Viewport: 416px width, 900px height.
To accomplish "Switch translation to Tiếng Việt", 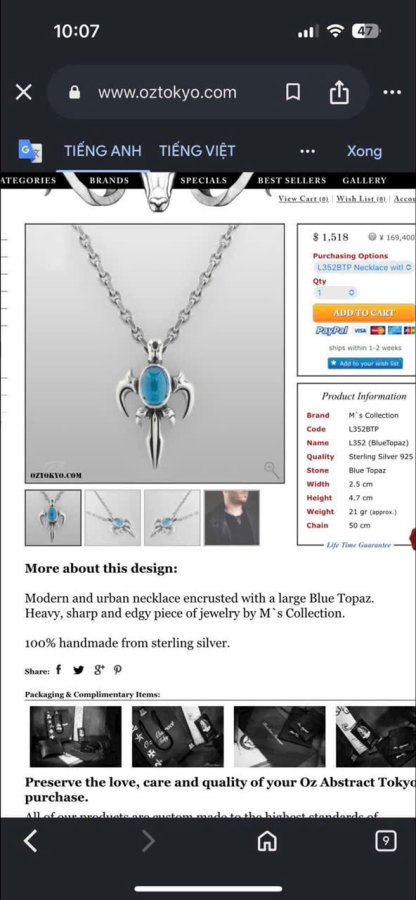I will [197, 151].
